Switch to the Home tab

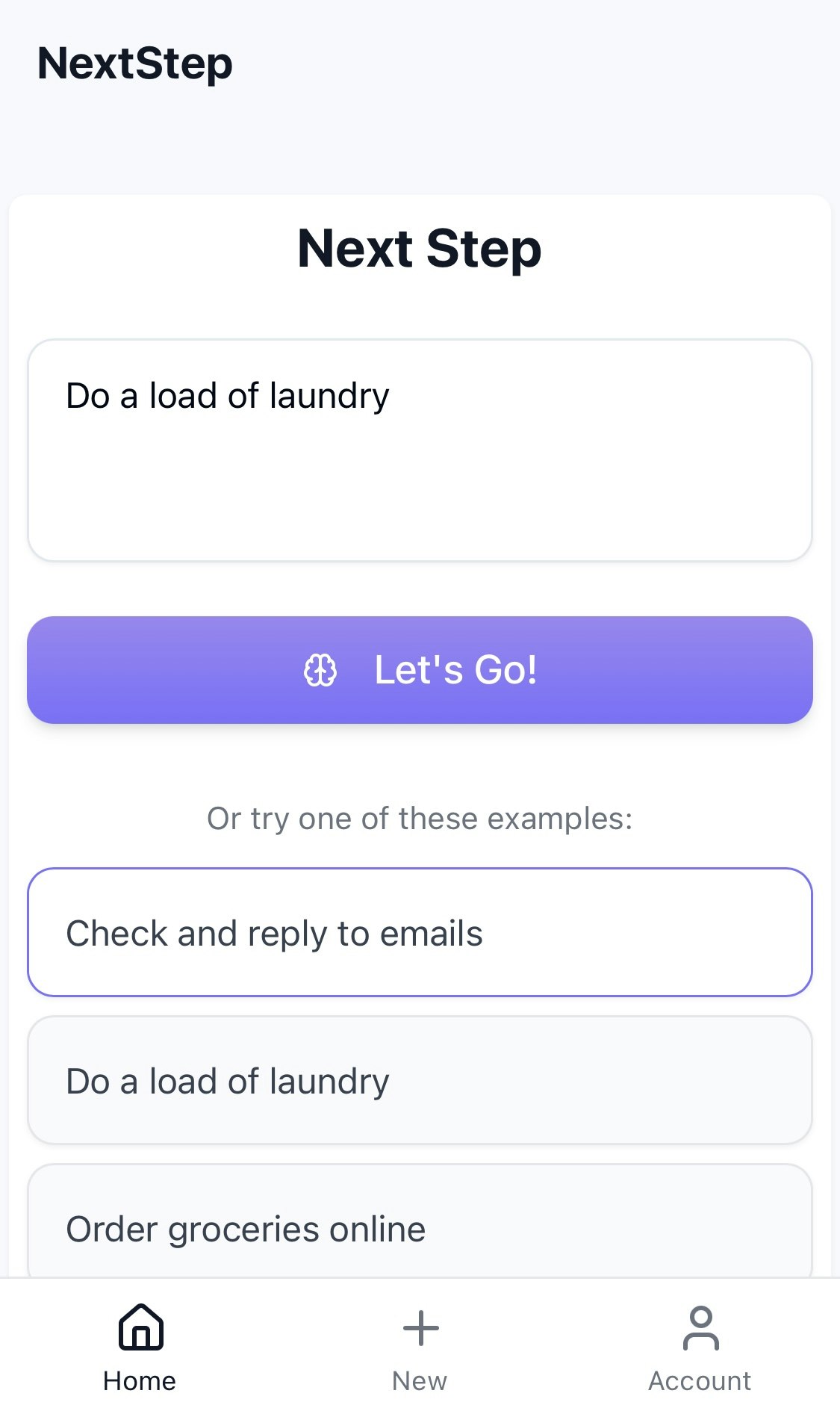tap(140, 1346)
